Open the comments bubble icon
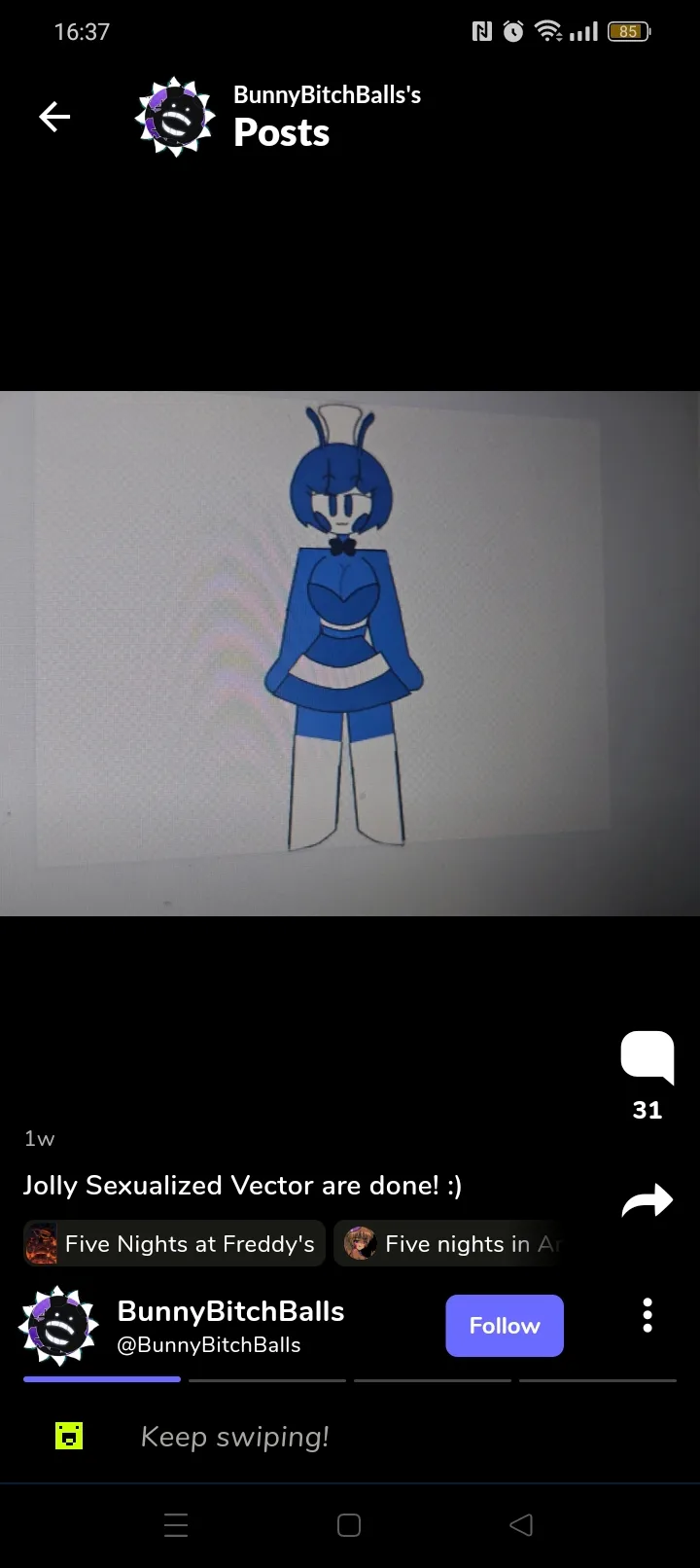The height and width of the screenshot is (1568, 700). click(x=647, y=1057)
